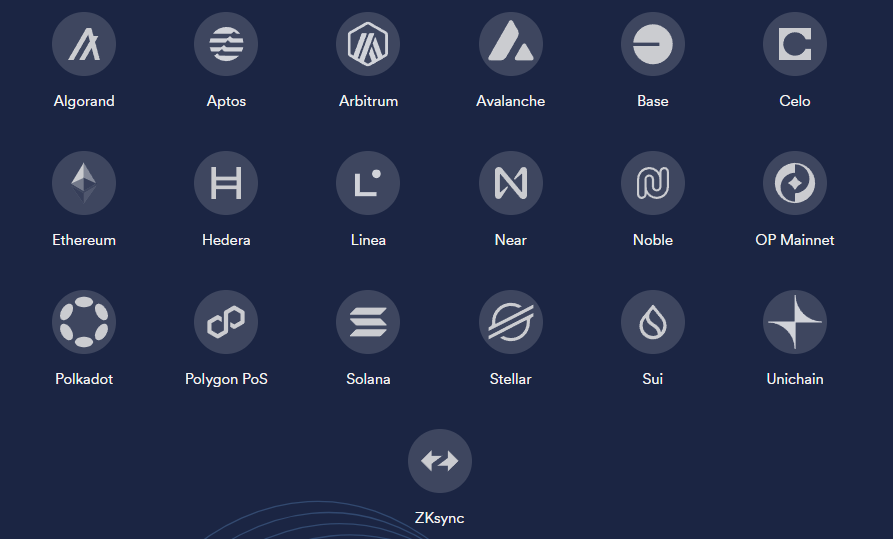
Task: Select the Aptos network
Action: (x=226, y=44)
